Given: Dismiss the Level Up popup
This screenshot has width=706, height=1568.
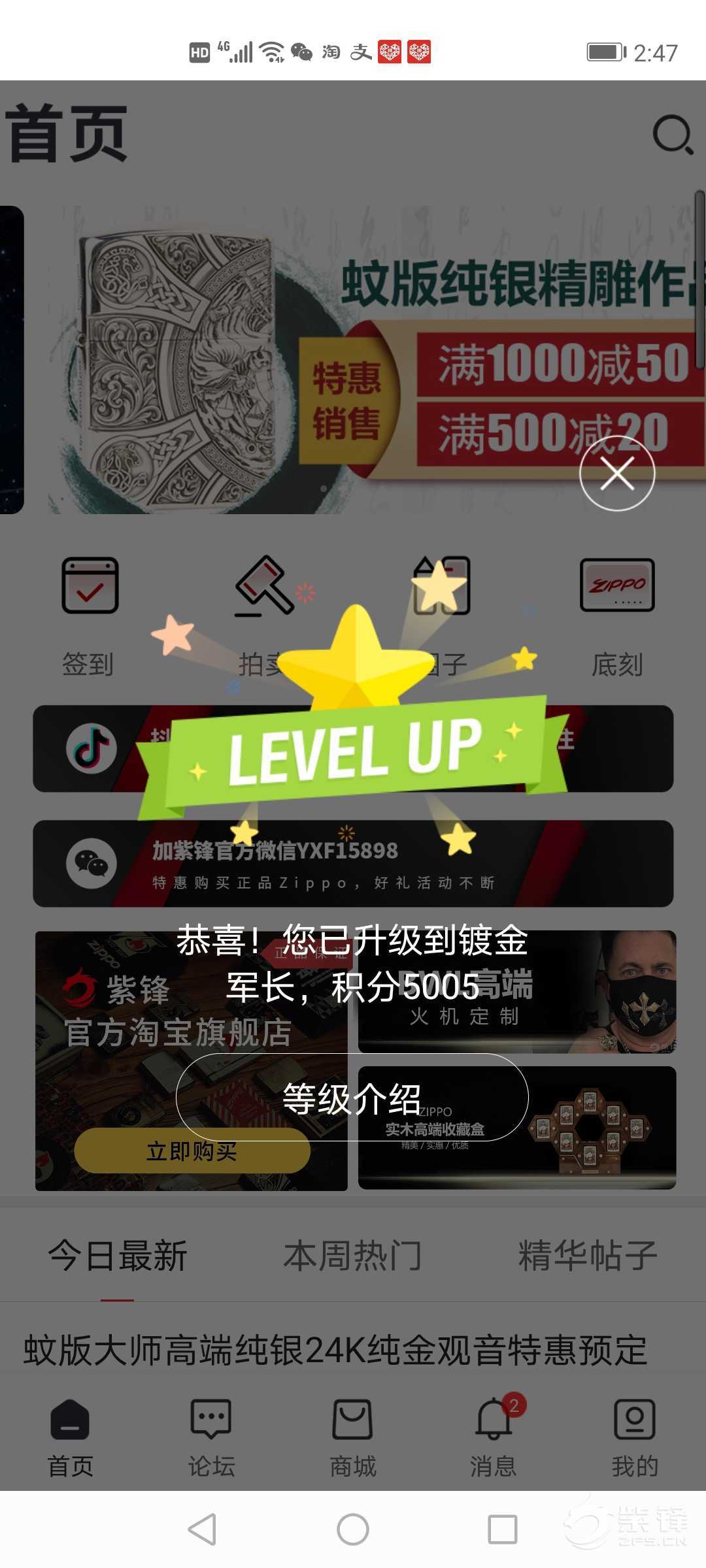Looking at the screenshot, I should 617,473.
